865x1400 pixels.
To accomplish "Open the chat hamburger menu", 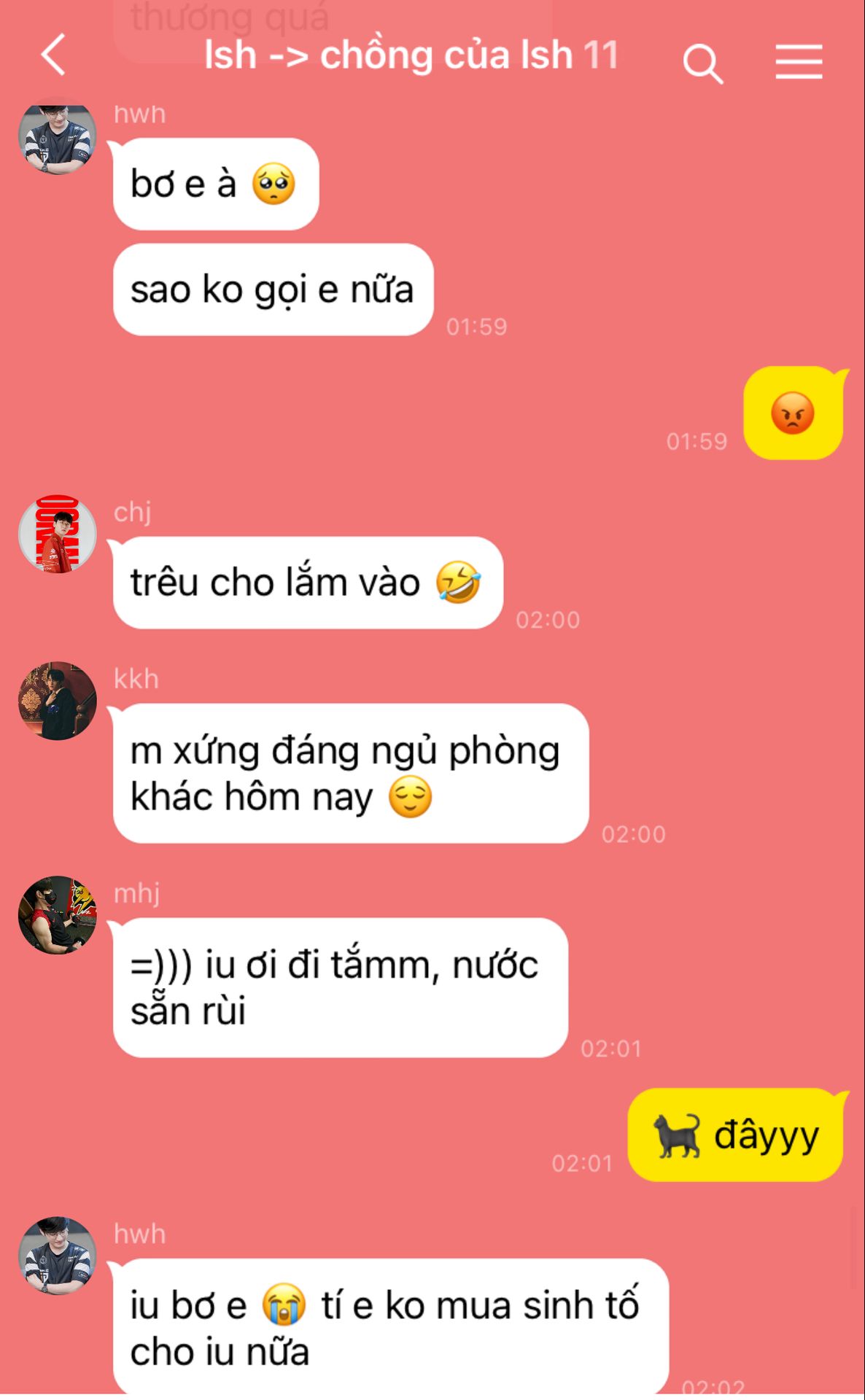I will point(798,61).
